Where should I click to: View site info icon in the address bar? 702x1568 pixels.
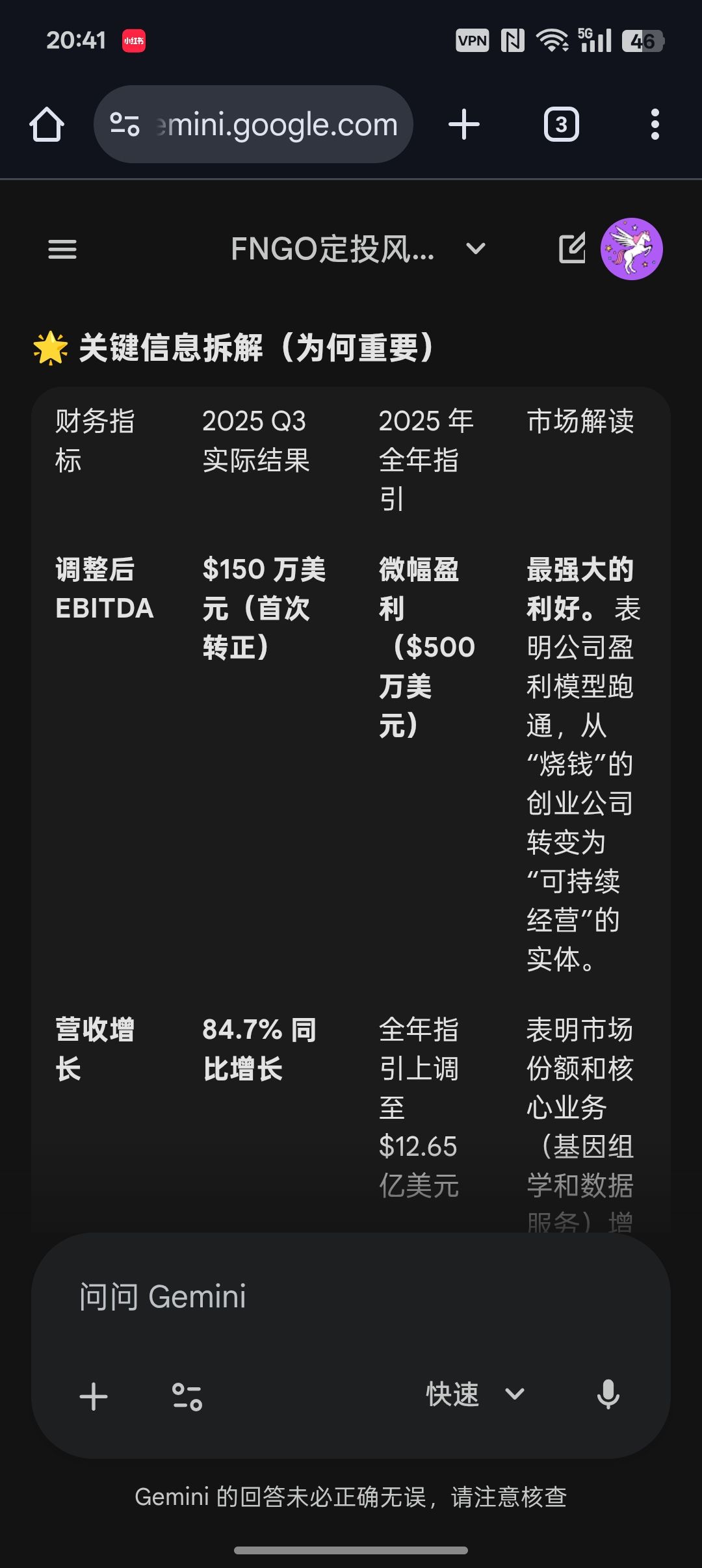[125, 124]
